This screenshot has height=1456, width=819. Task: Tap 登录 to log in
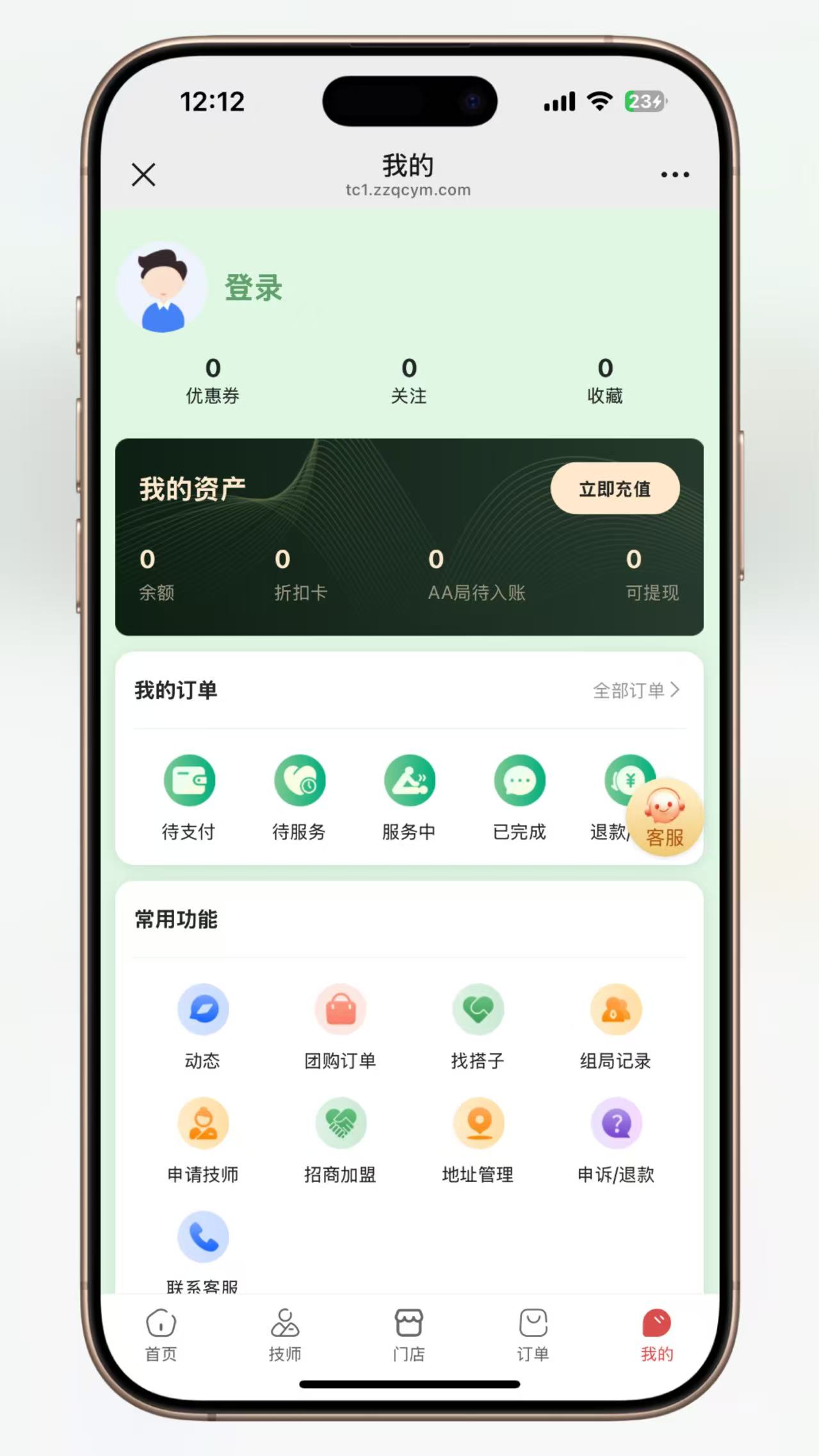point(254,288)
